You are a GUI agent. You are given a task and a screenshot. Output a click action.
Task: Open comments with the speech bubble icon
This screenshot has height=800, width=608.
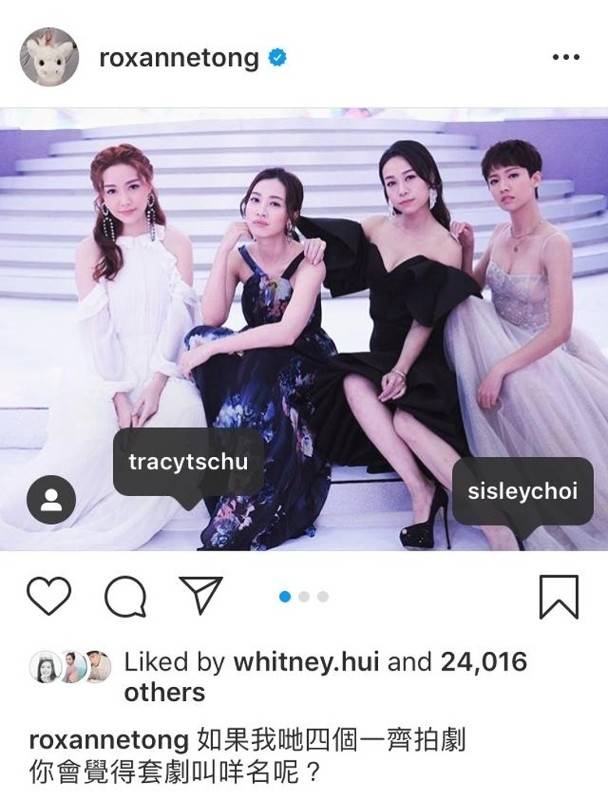[x=124, y=597]
